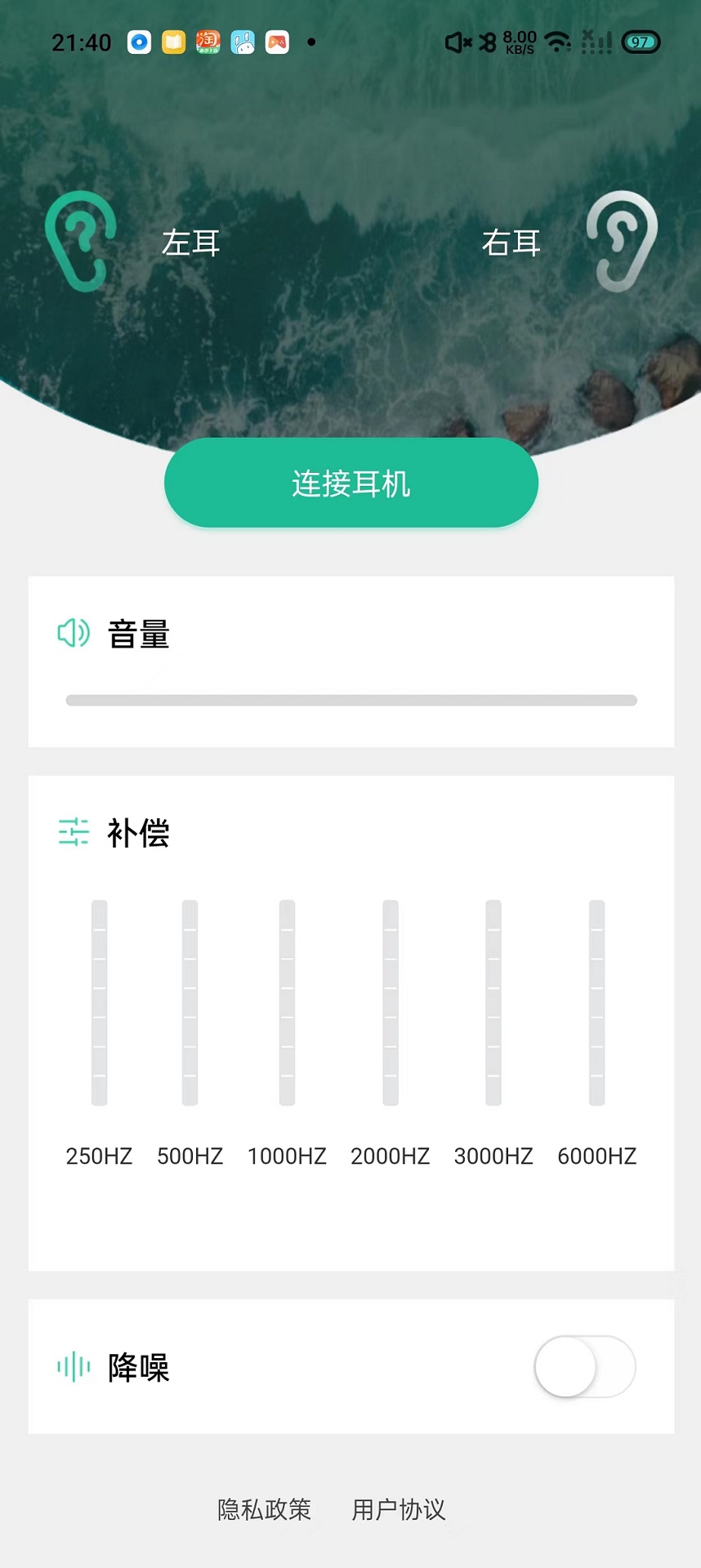Click the Bluetooth icon in the status bar
This screenshot has height=1568, width=701.
(x=486, y=42)
